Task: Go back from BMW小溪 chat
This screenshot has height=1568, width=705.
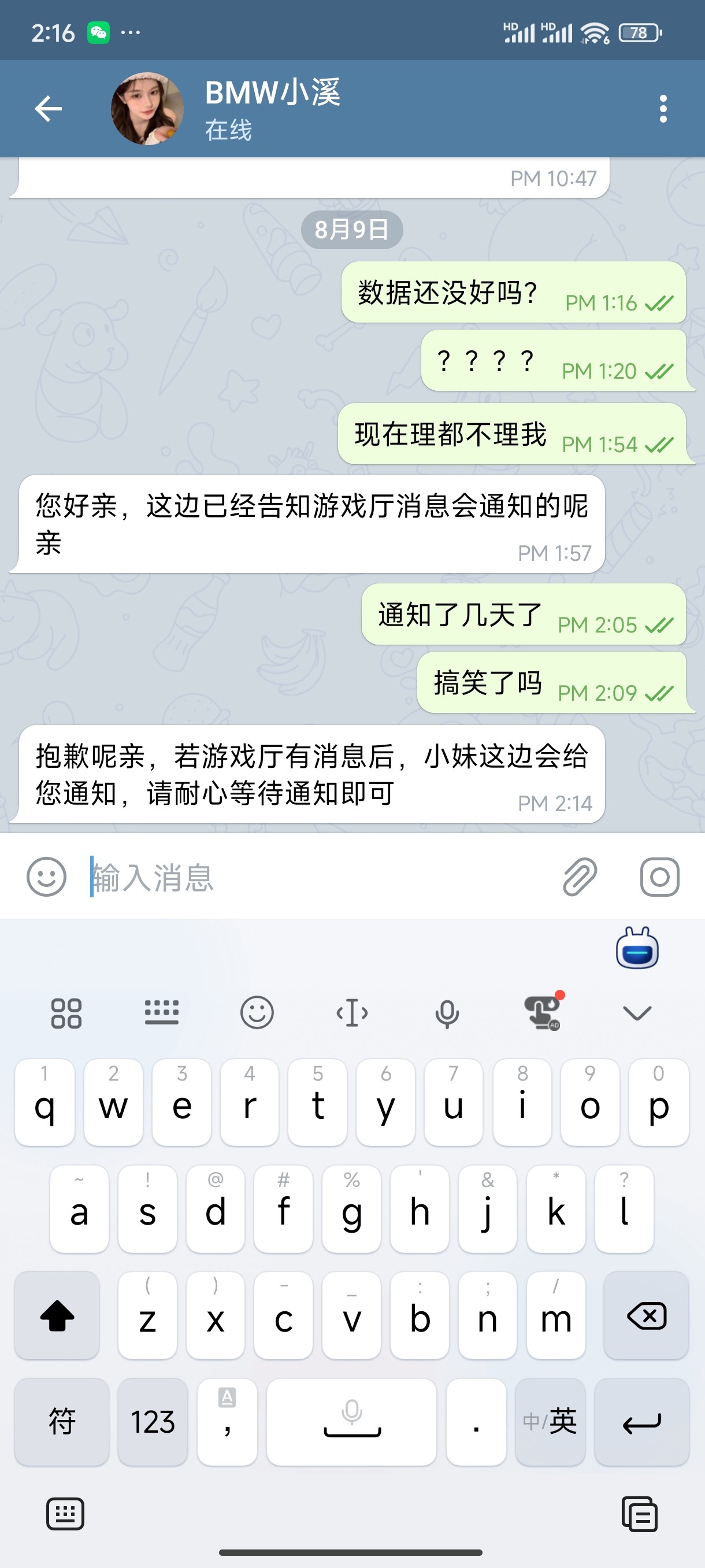Action: (48, 109)
